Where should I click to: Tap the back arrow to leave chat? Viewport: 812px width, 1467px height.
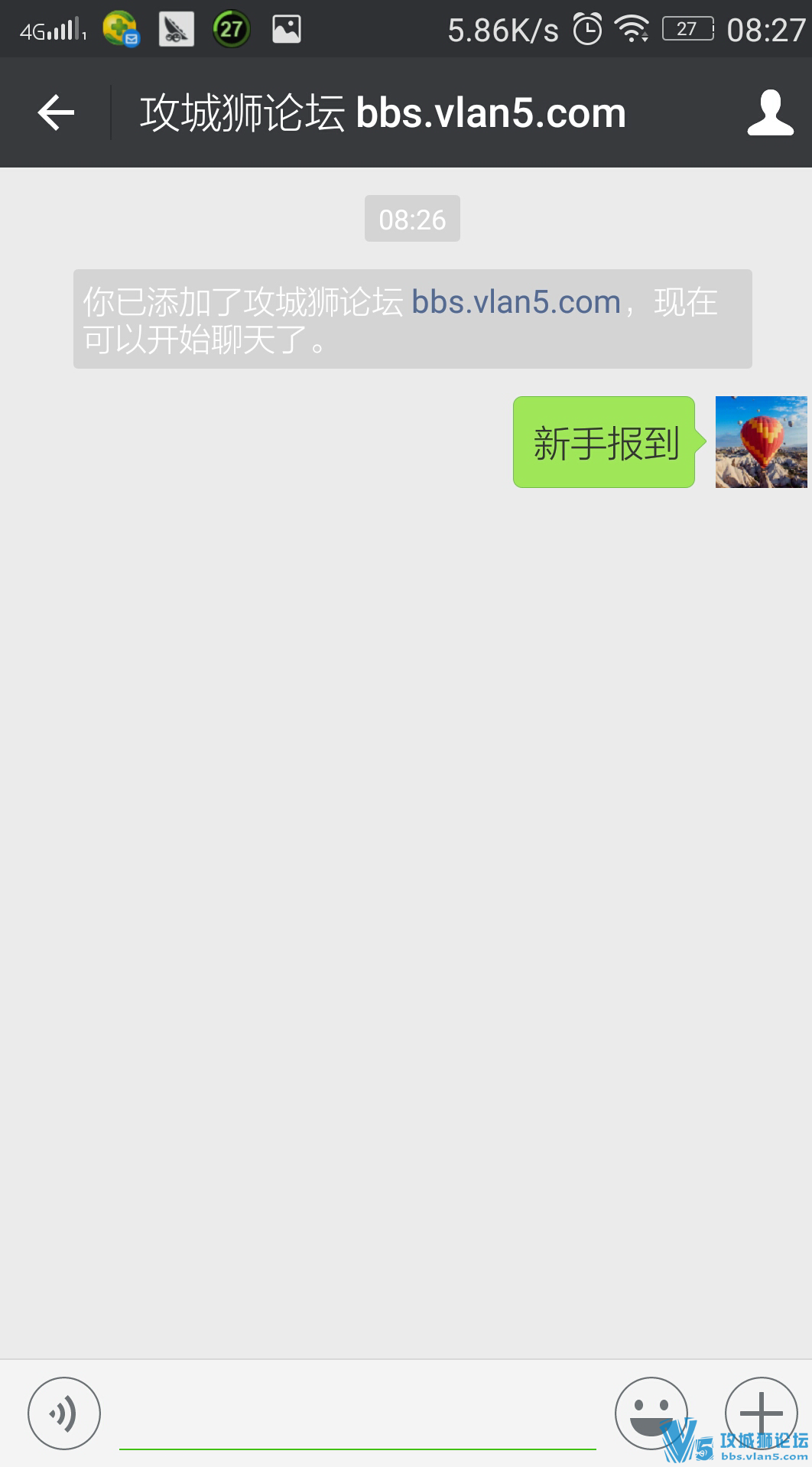[54, 112]
